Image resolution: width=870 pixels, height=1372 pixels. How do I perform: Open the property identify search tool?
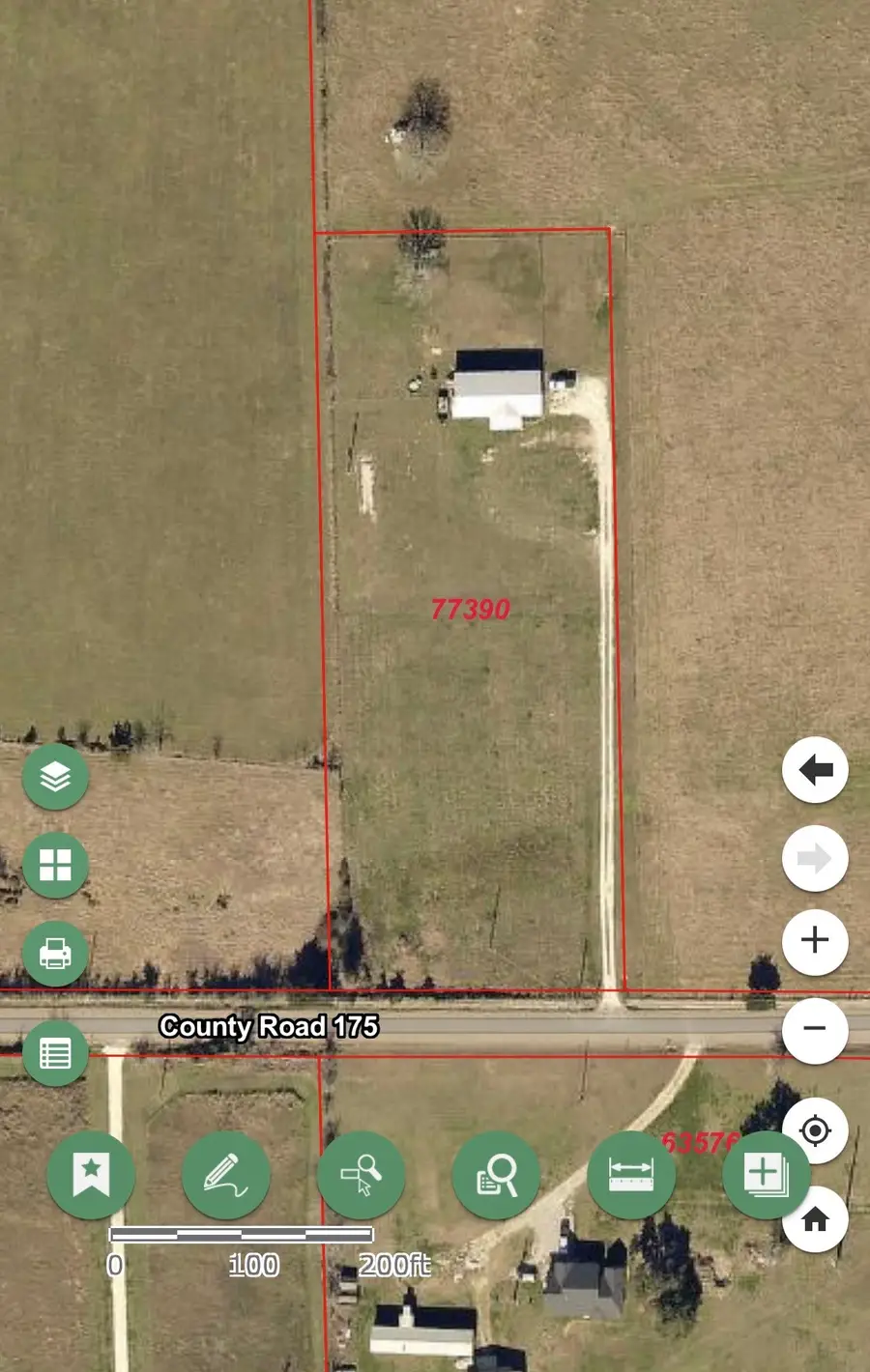point(497,1174)
